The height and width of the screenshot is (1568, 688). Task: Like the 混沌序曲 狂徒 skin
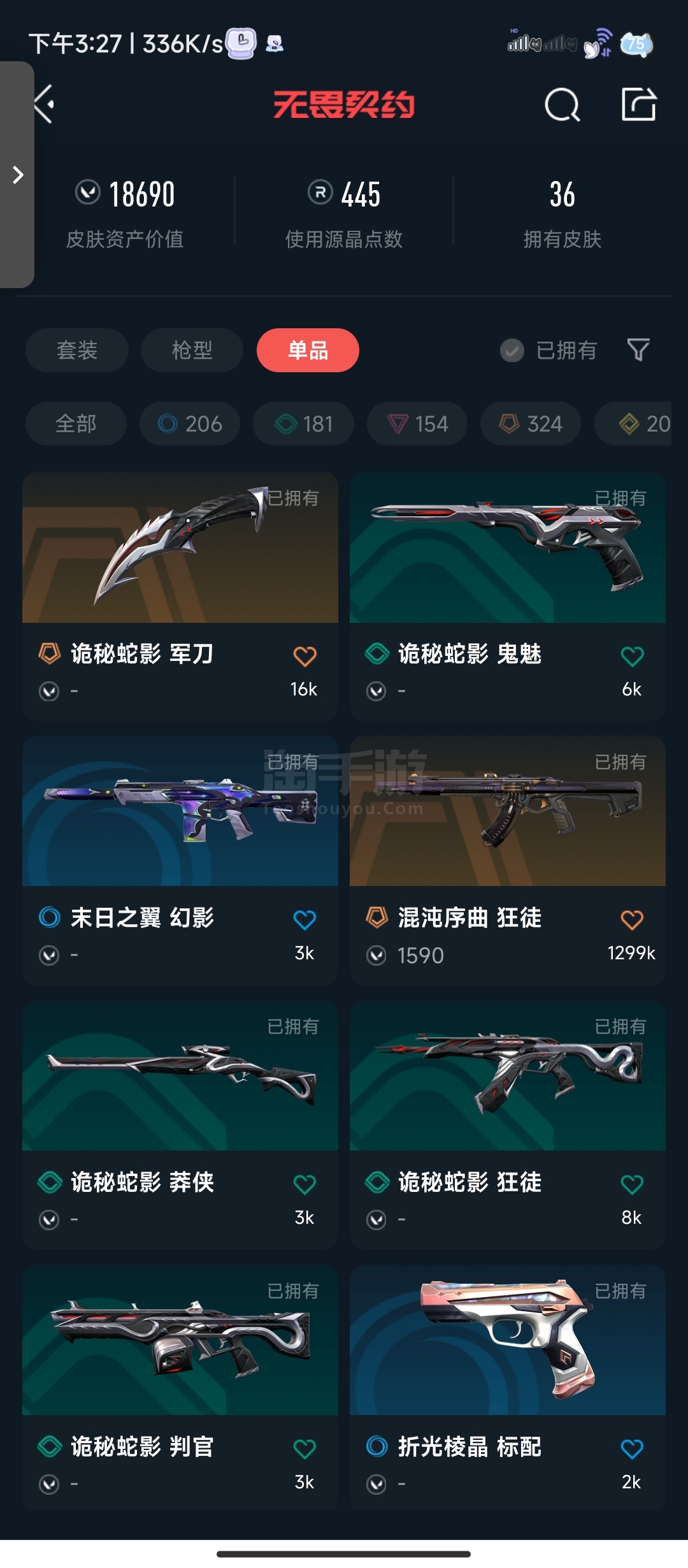(632, 920)
